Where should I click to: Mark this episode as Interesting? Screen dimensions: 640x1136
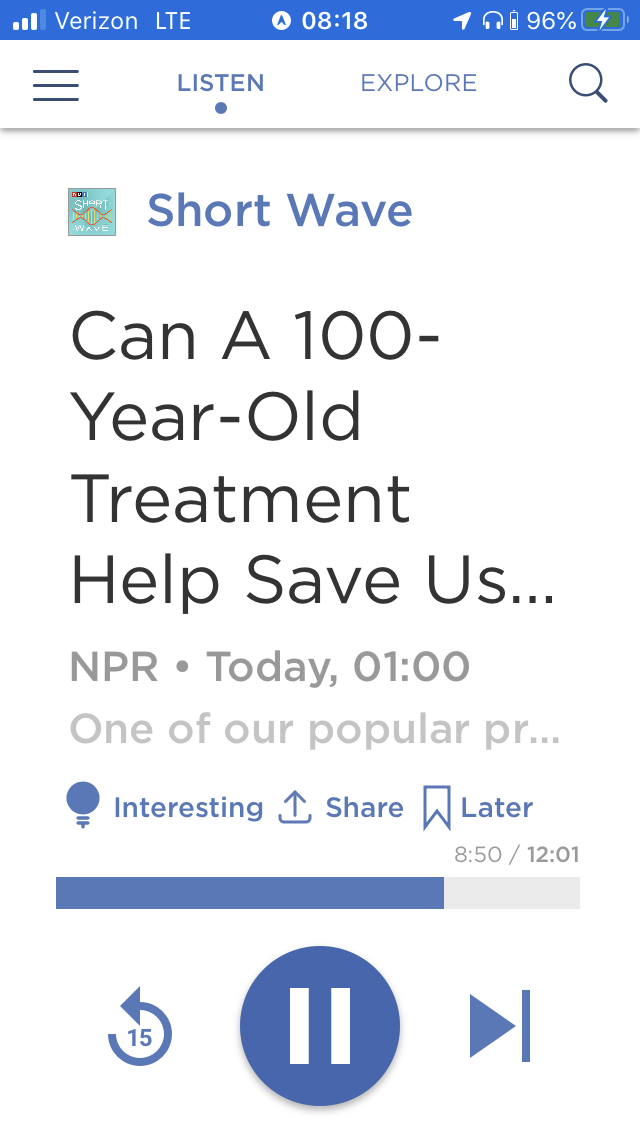point(165,807)
